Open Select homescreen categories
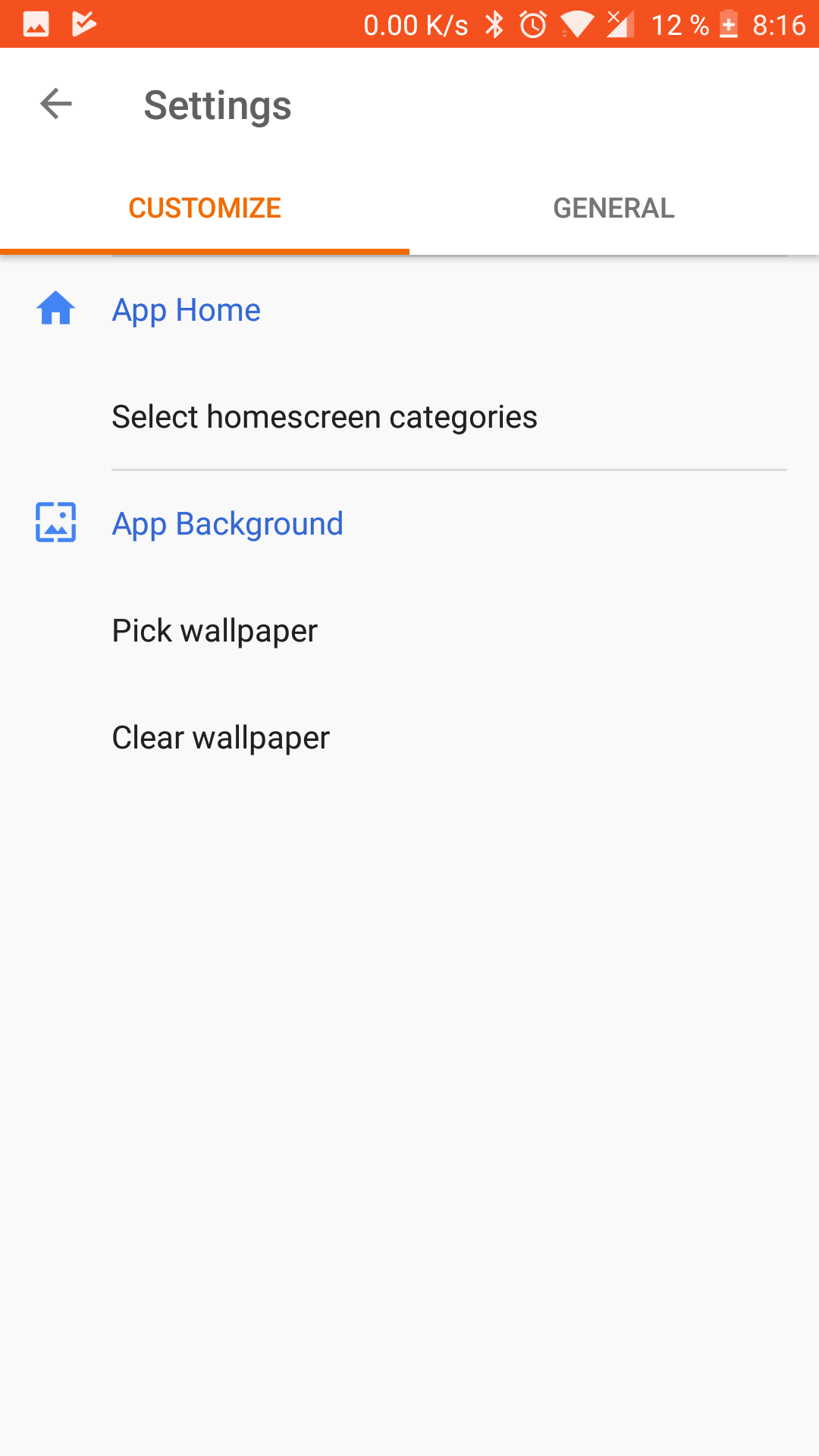This screenshot has width=819, height=1456. 409,417
